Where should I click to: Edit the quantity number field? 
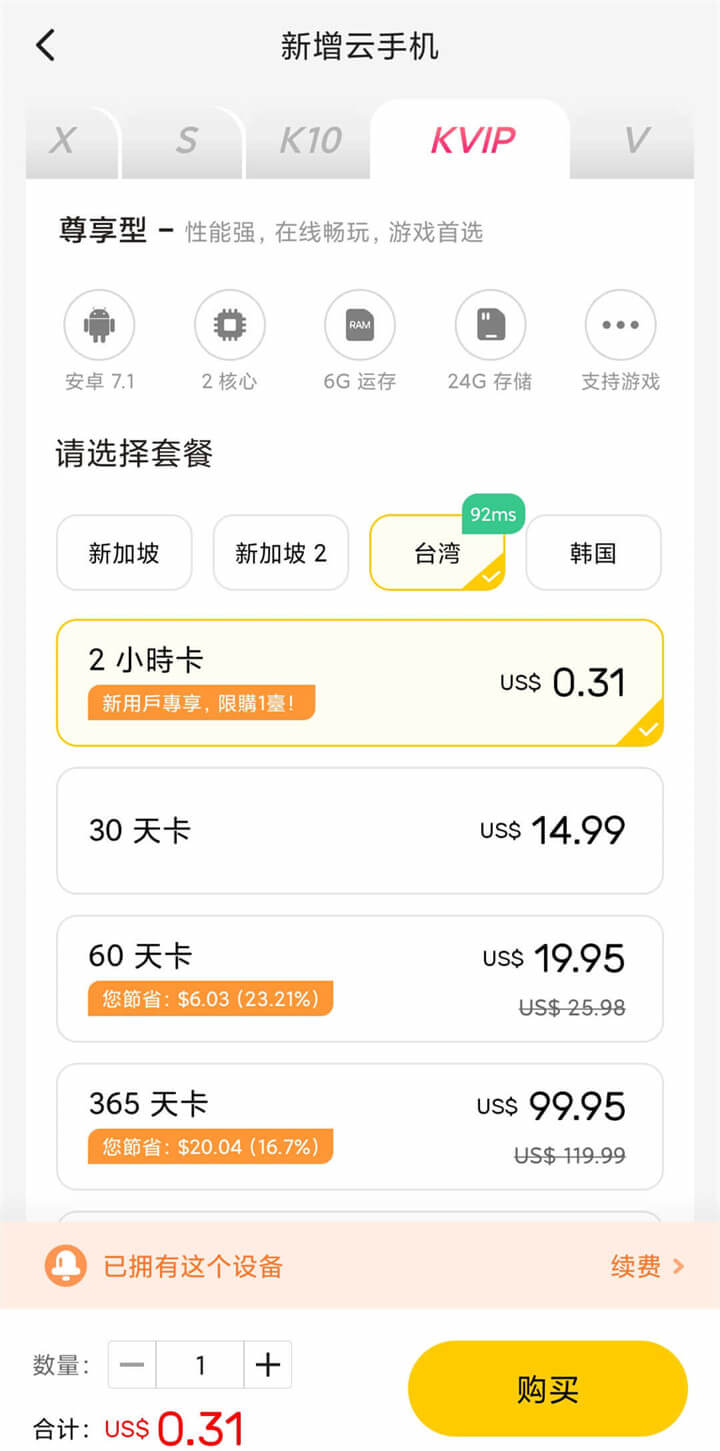point(200,1365)
